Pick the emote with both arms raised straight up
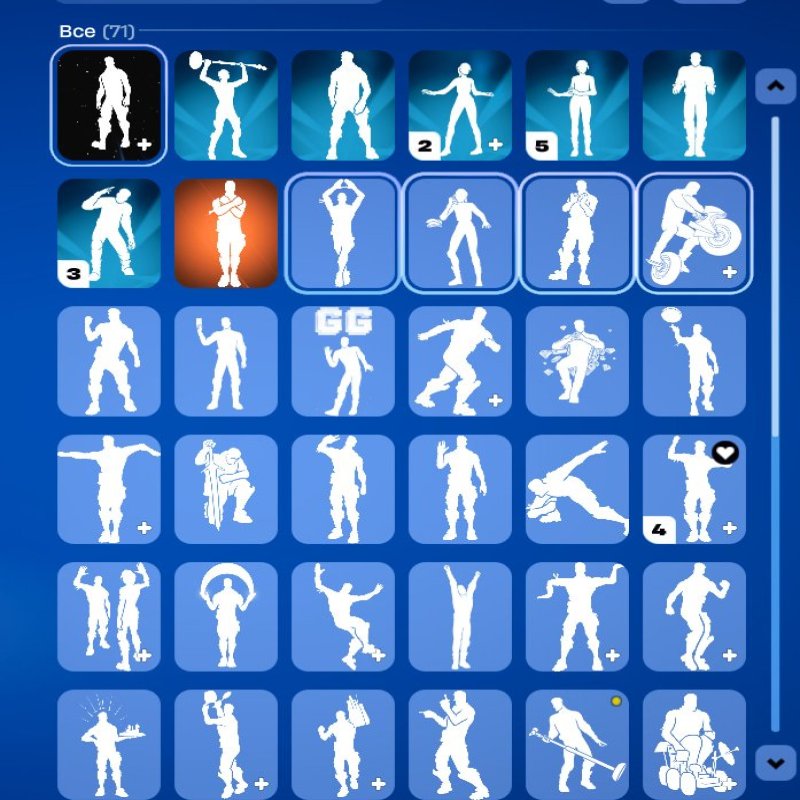The image size is (800, 800). click(460, 616)
